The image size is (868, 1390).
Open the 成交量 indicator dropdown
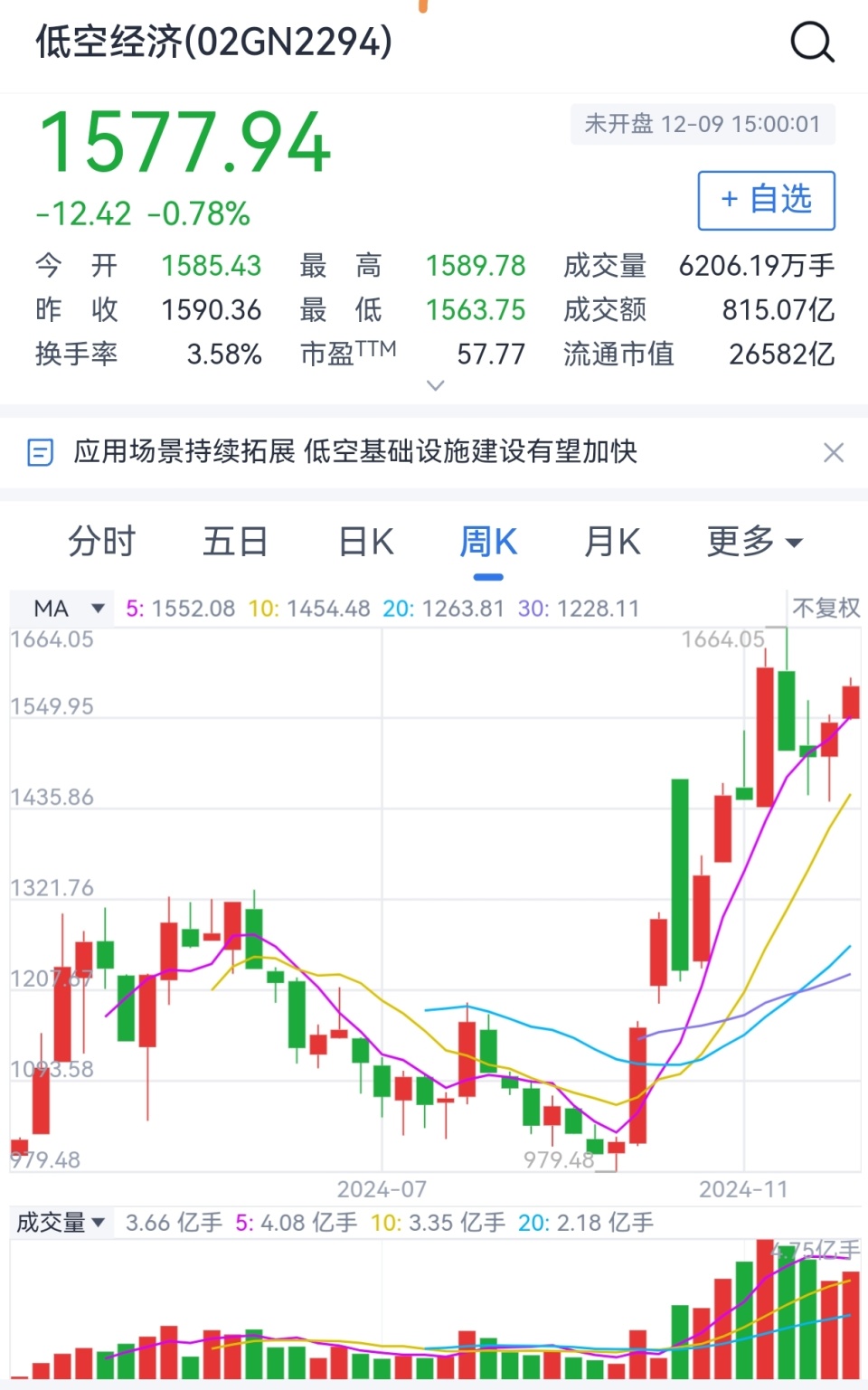coord(61,1222)
